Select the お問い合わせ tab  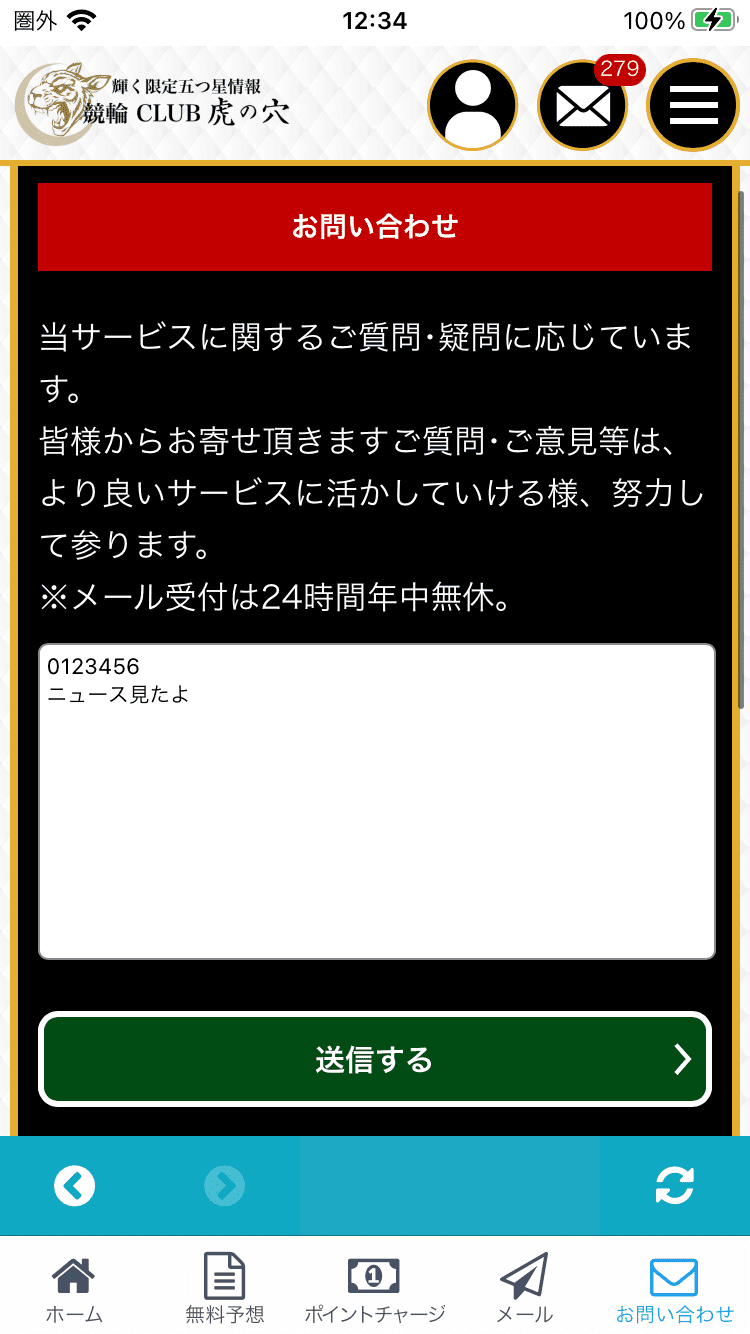click(x=674, y=1289)
